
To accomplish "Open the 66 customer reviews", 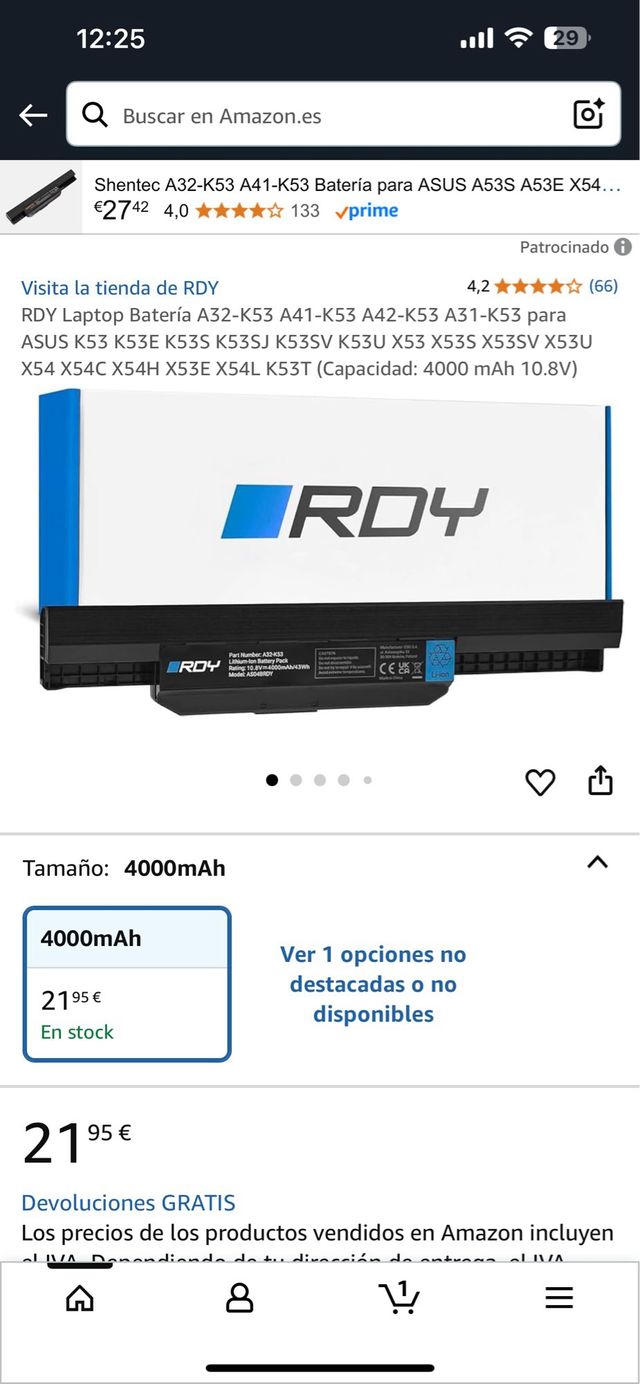I will pyautogui.click(x=603, y=286).
